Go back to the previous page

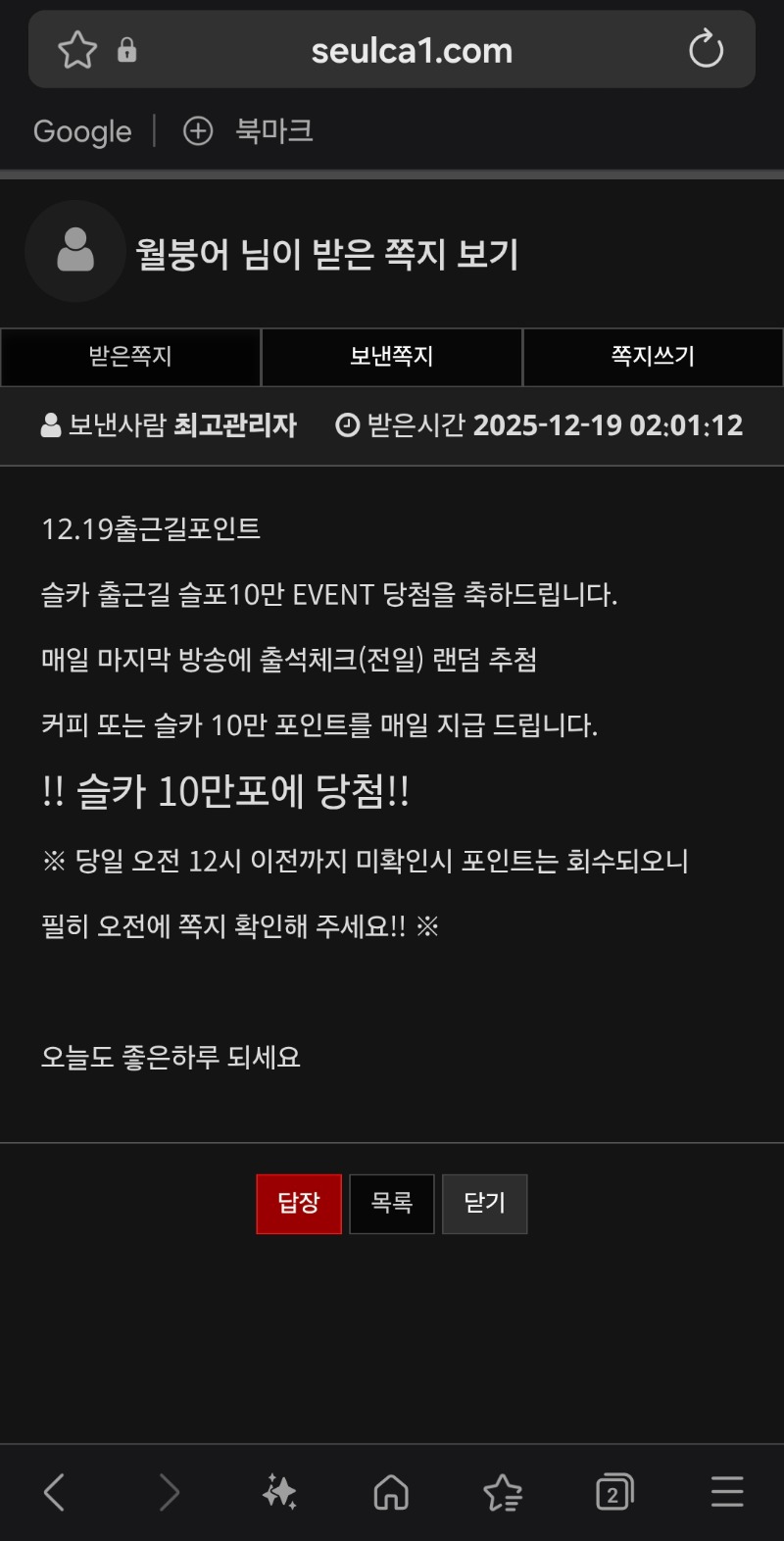coord(55,1493)
